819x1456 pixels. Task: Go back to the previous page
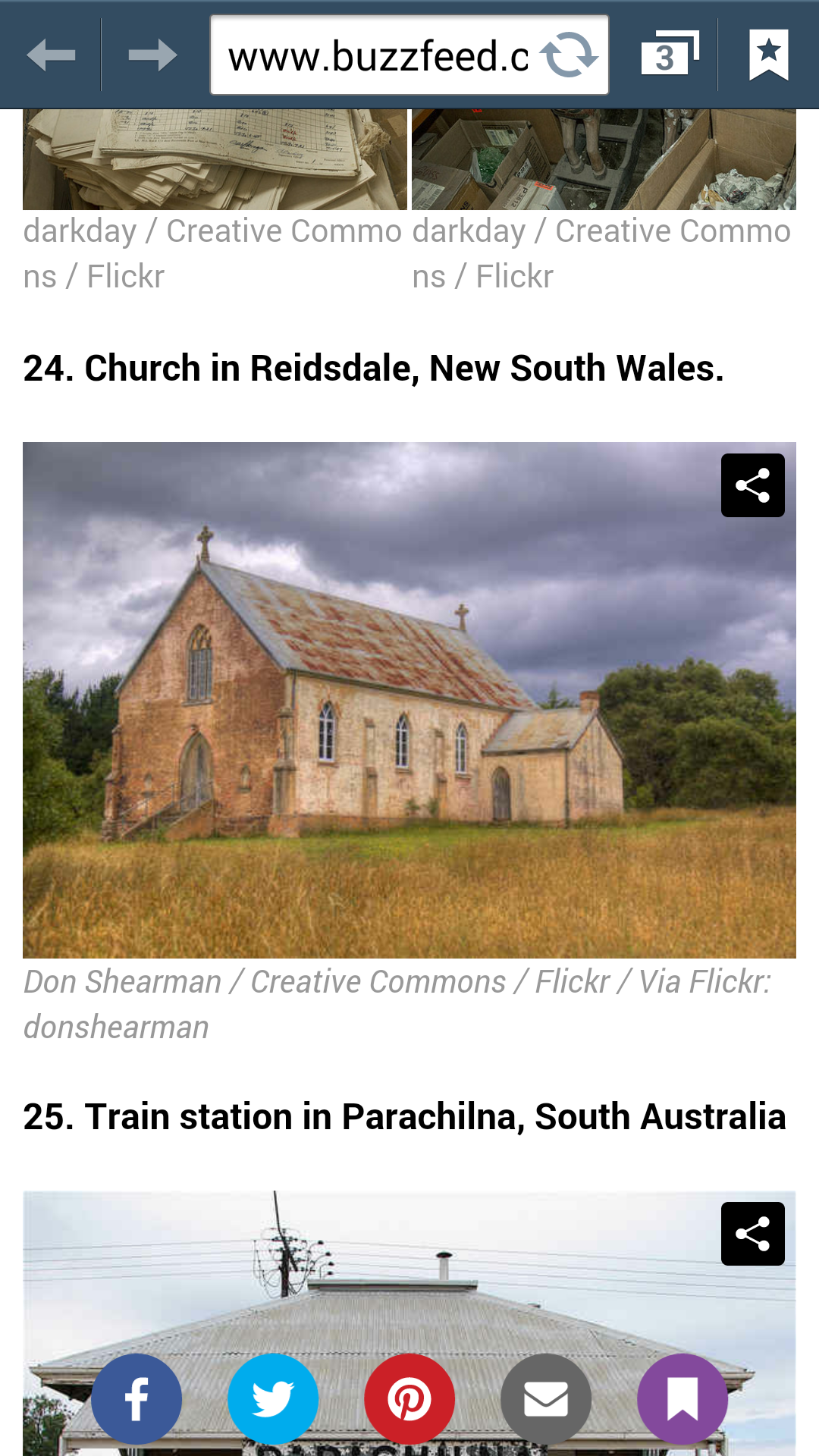(x=51, y=55)
